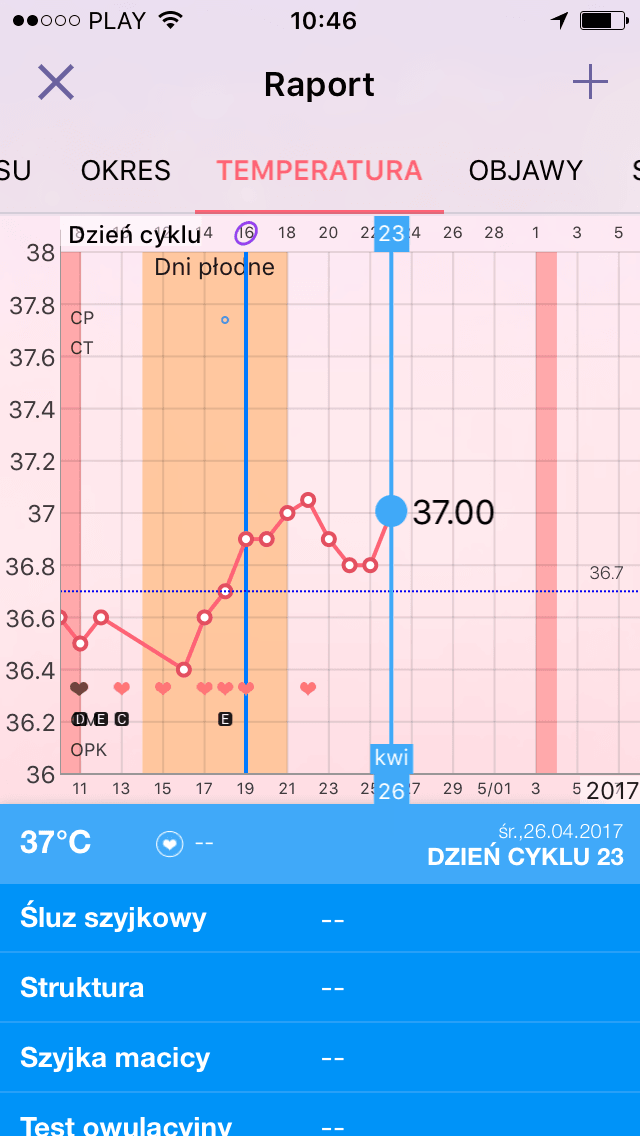The width and height of the screenshot is (640, 1136).
Task: Switch to the OBJAWY tab
Action: point(525,171)
